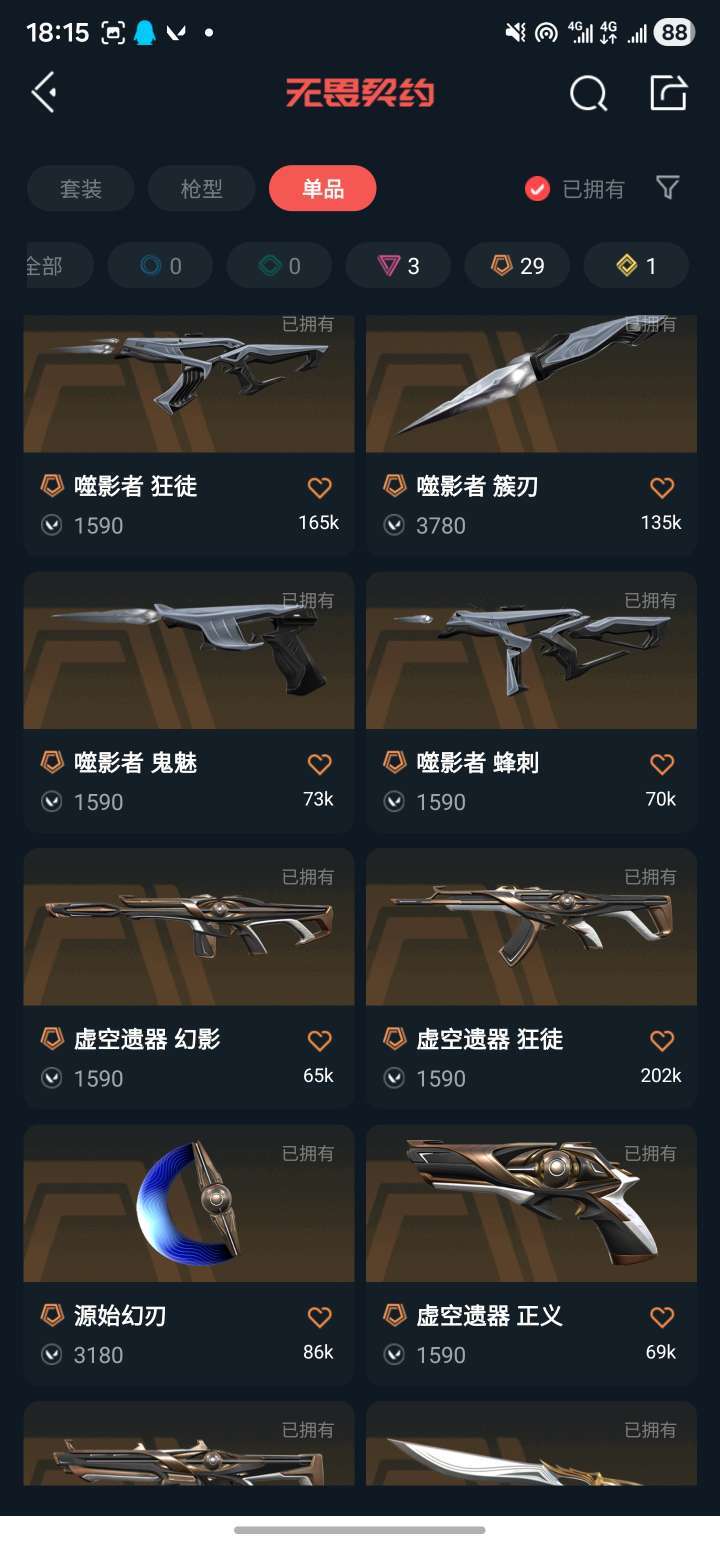The width and height of the screenshot is (720, 1544).
Task: Open the 源始幻刃 melee skin card
Action: pyautogui.click(x=189, y=1255)
